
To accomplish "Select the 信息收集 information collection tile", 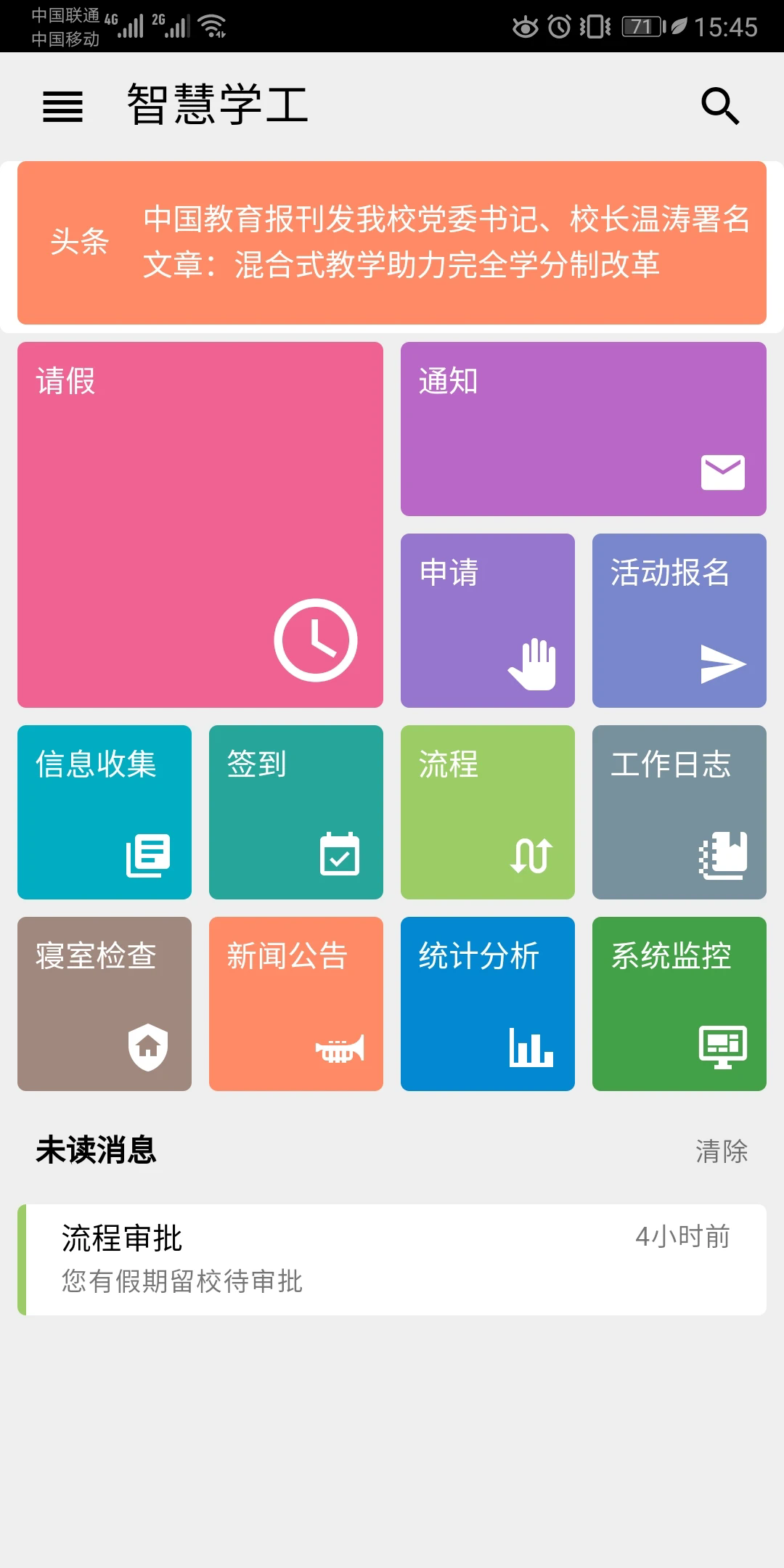I will [104, 813].
